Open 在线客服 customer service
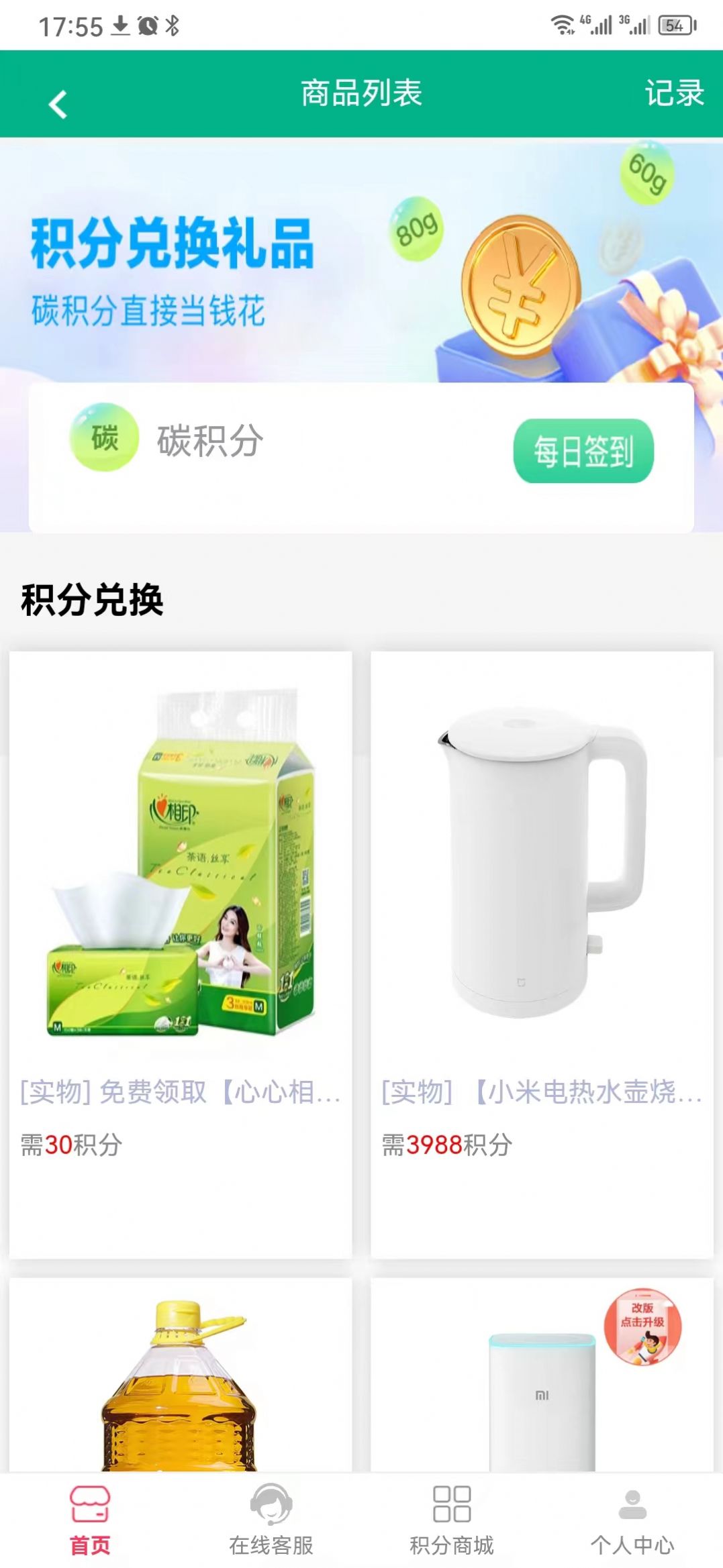 coord(271,1515)
